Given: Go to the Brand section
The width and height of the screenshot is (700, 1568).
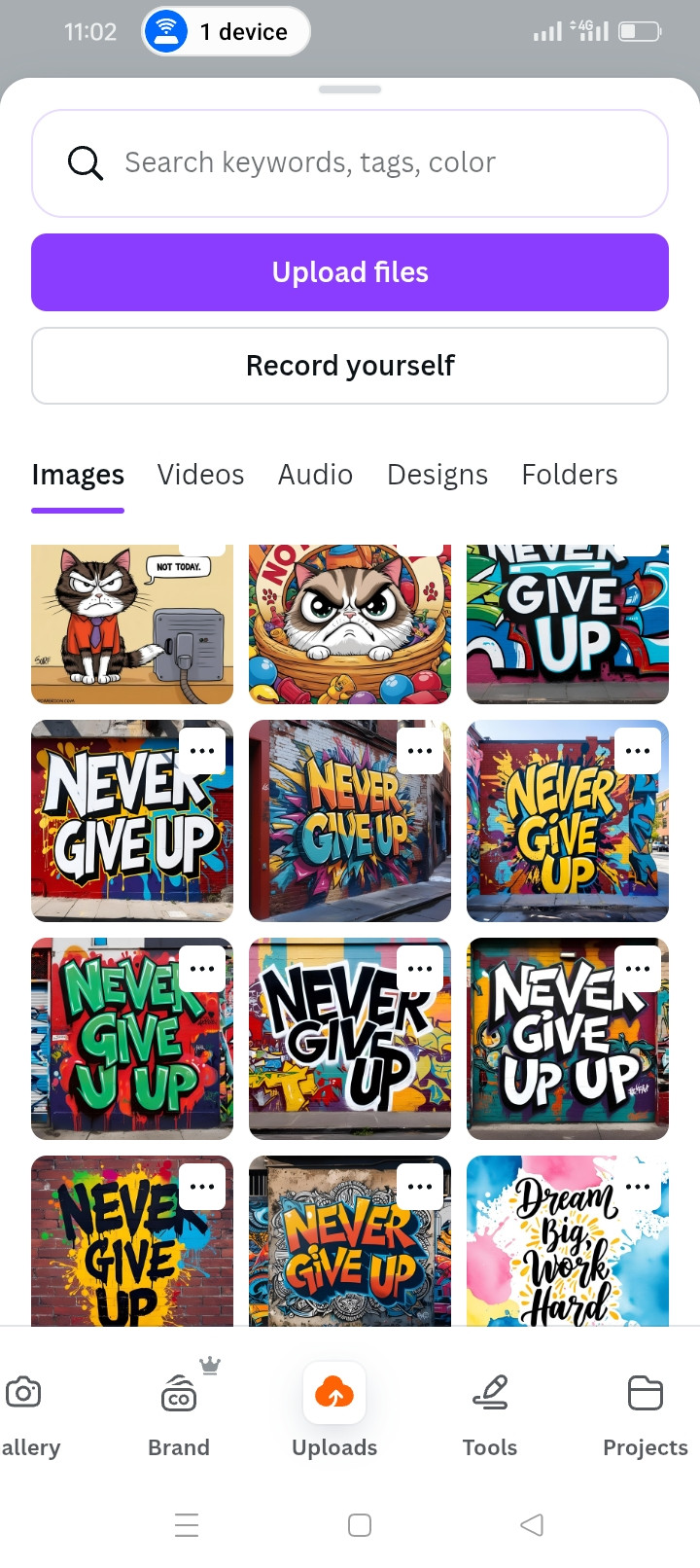Looking at the screenshot, I should point(179,1410).
